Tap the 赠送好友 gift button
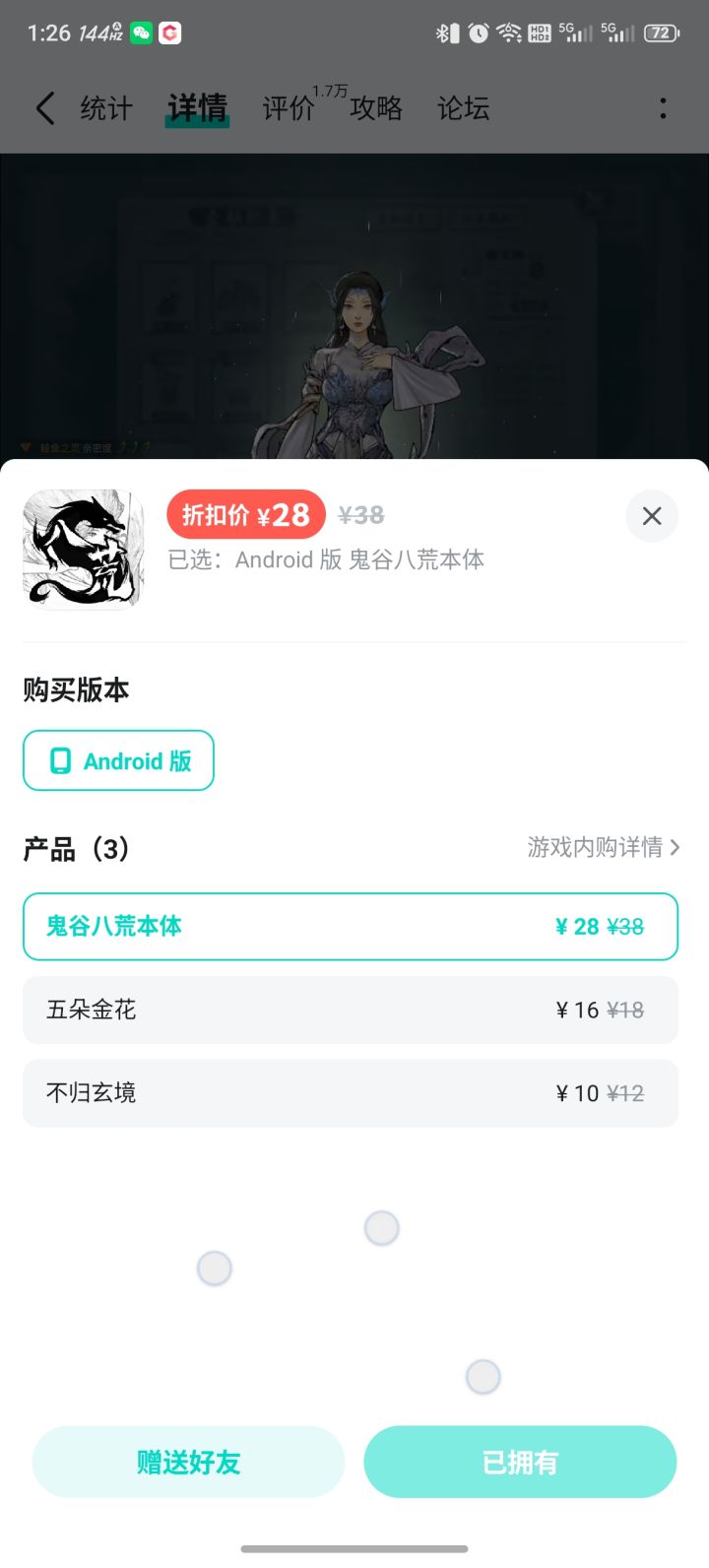The width and height of the screenshot is (709, 1568). pyautogui.click(x=187, y=1463)
